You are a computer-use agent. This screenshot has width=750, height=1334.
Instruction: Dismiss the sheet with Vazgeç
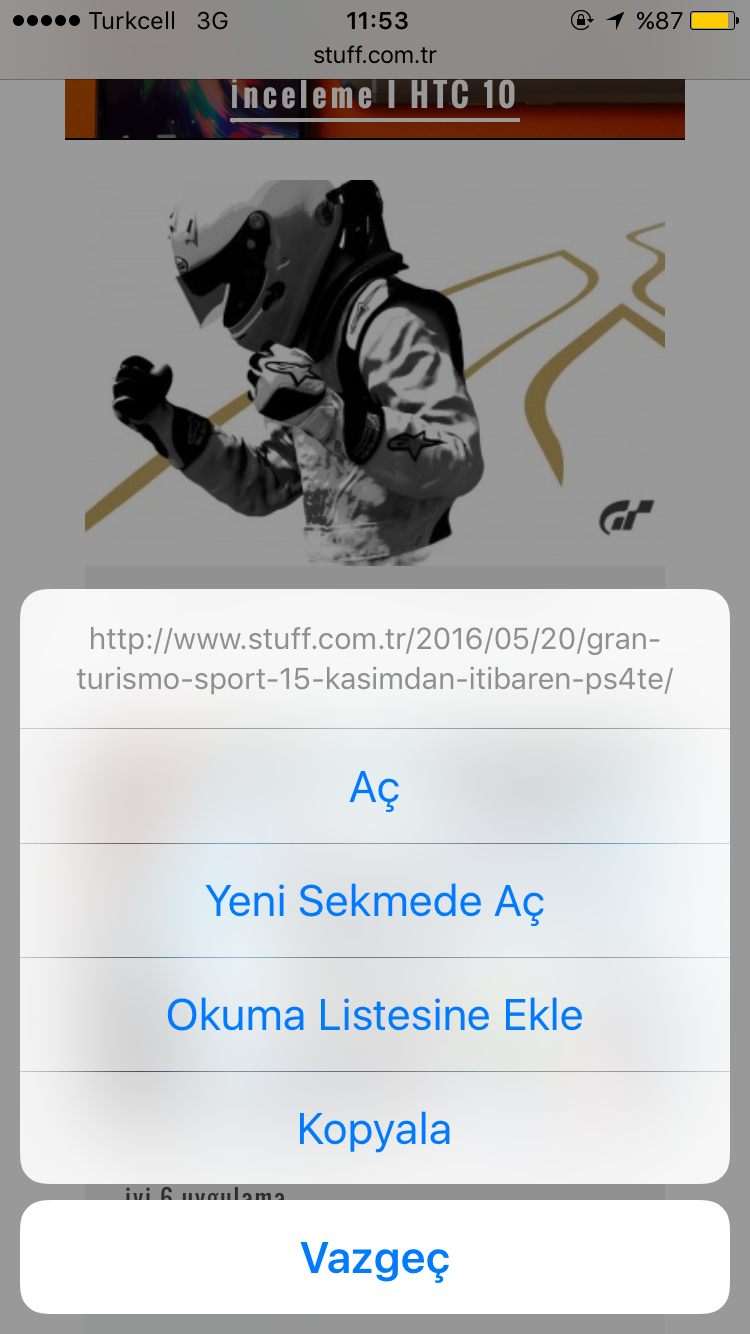pos(375,1257)
